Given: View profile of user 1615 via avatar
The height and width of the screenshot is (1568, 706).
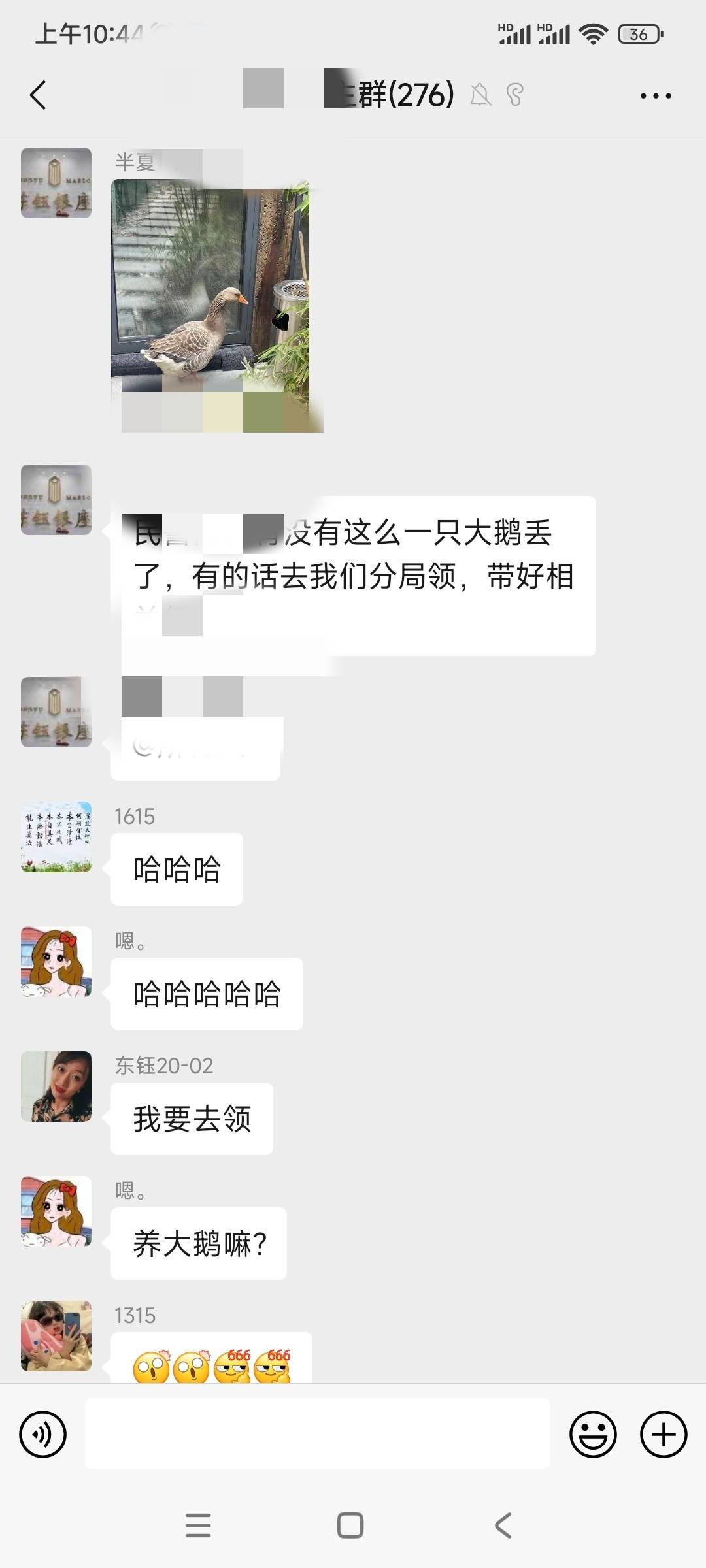Looking at the screenshot, I should coord(56,837).
